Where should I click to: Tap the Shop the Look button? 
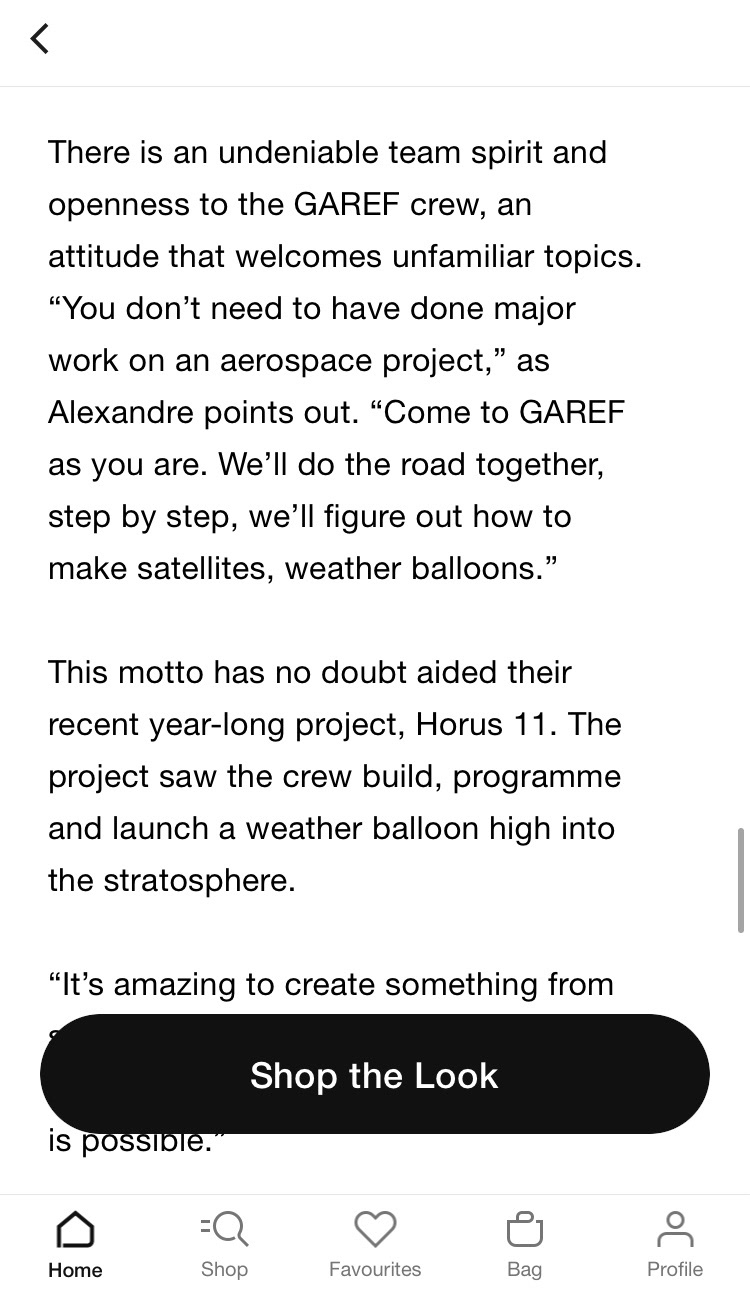click(375, 1074)
